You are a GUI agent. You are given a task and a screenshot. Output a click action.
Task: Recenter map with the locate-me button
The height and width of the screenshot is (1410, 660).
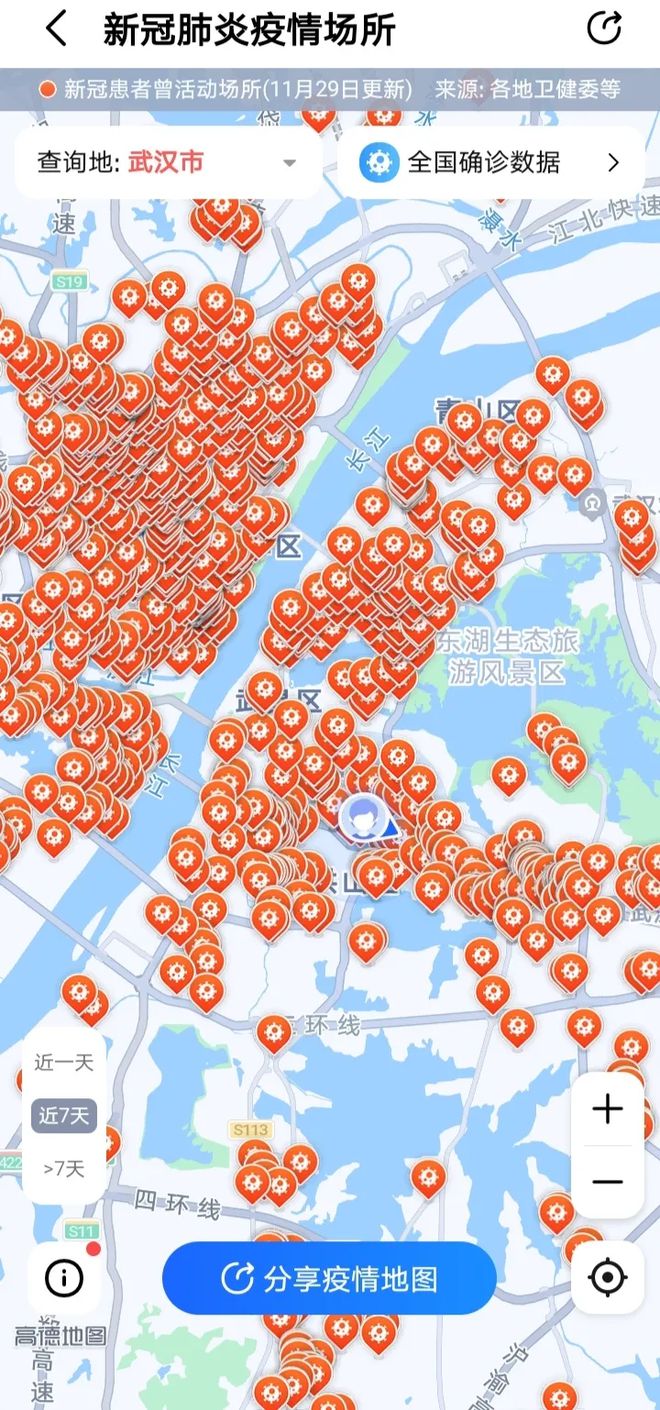point(607,1277)
